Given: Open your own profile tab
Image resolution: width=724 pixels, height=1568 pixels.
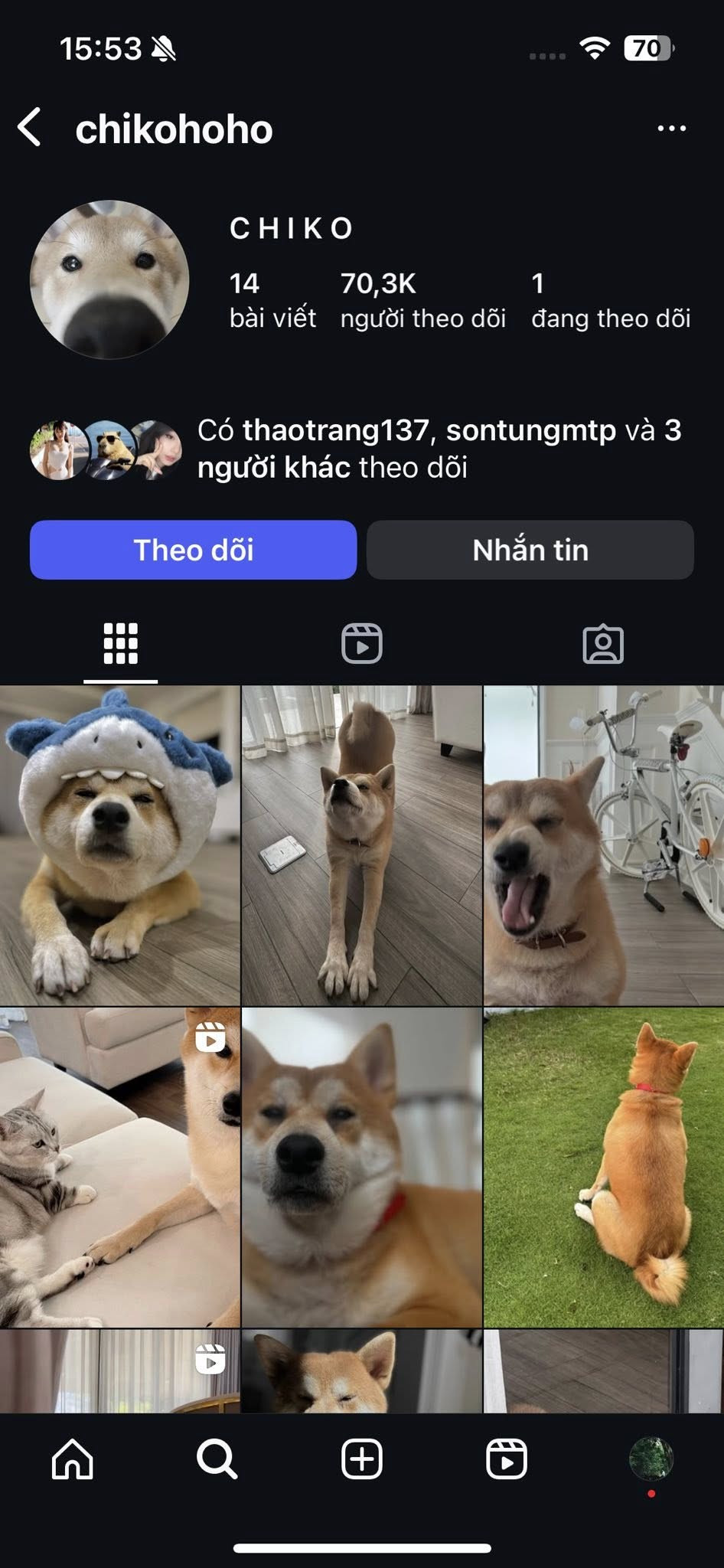Looking at the screenshot, I should tap(651, 1459).
